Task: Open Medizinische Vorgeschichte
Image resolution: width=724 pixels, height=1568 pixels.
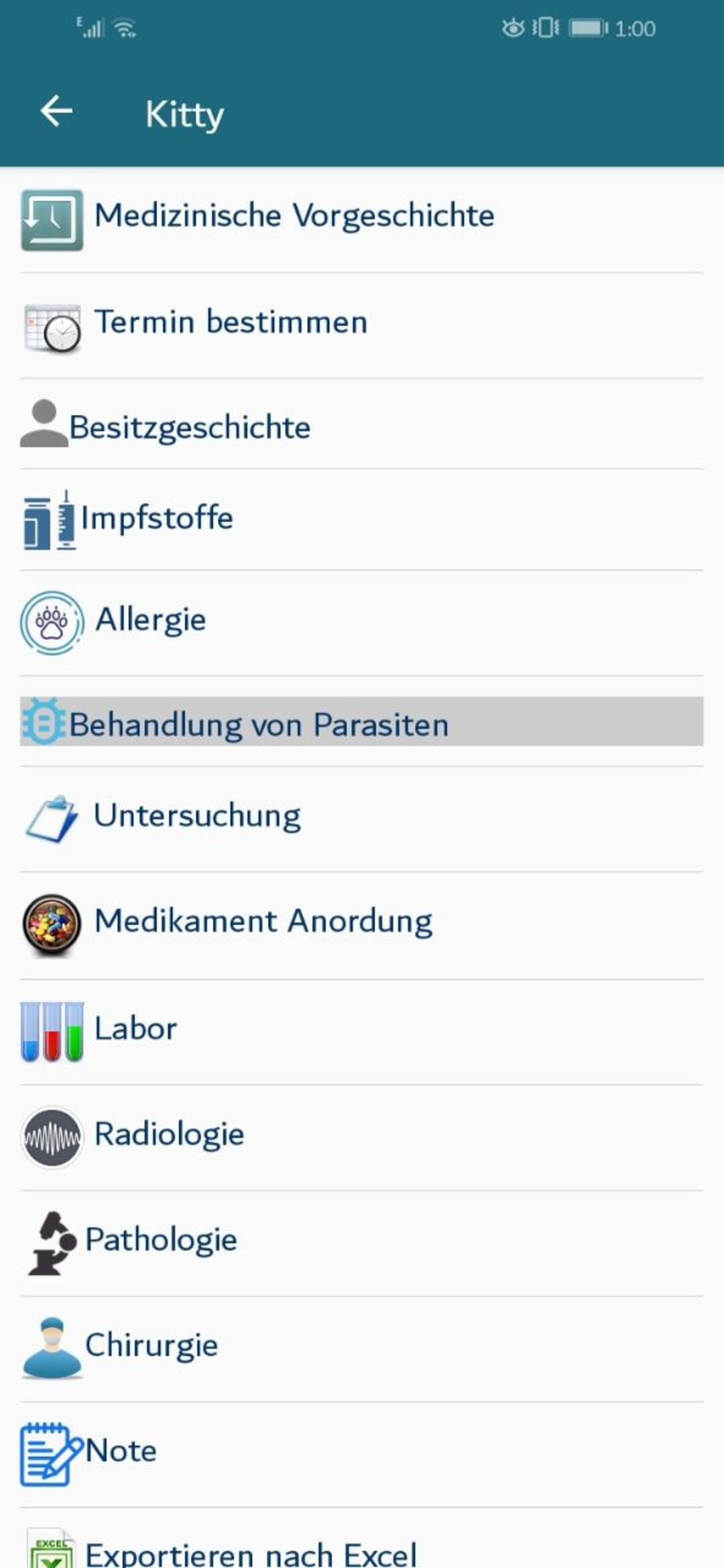Action: (294, 217)
